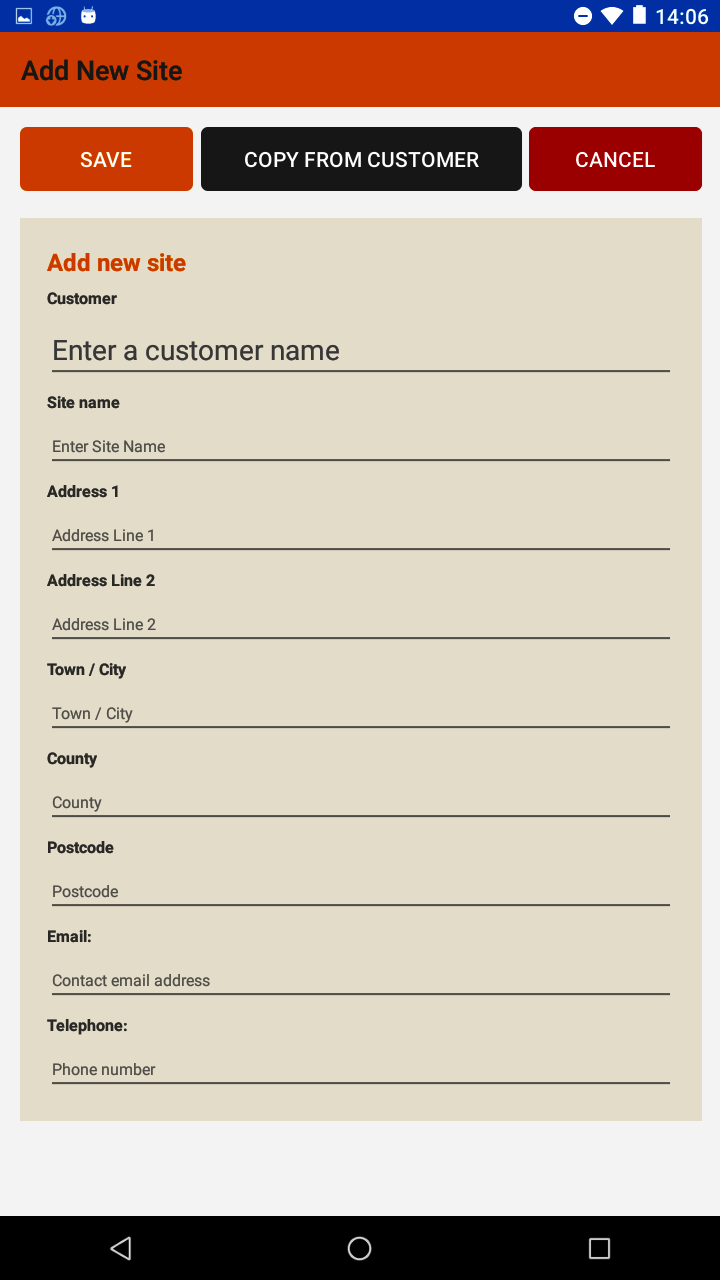
Task: Focus the customer name field
Action: pyautogui.click(x=360, y=351)
